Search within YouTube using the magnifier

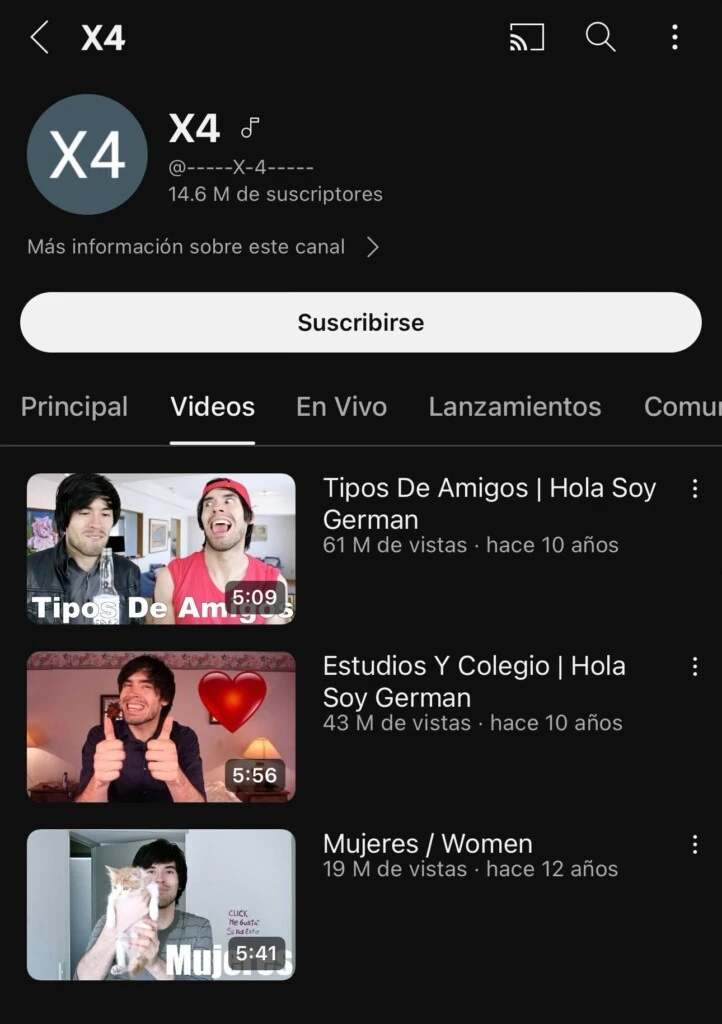(600, 38)
